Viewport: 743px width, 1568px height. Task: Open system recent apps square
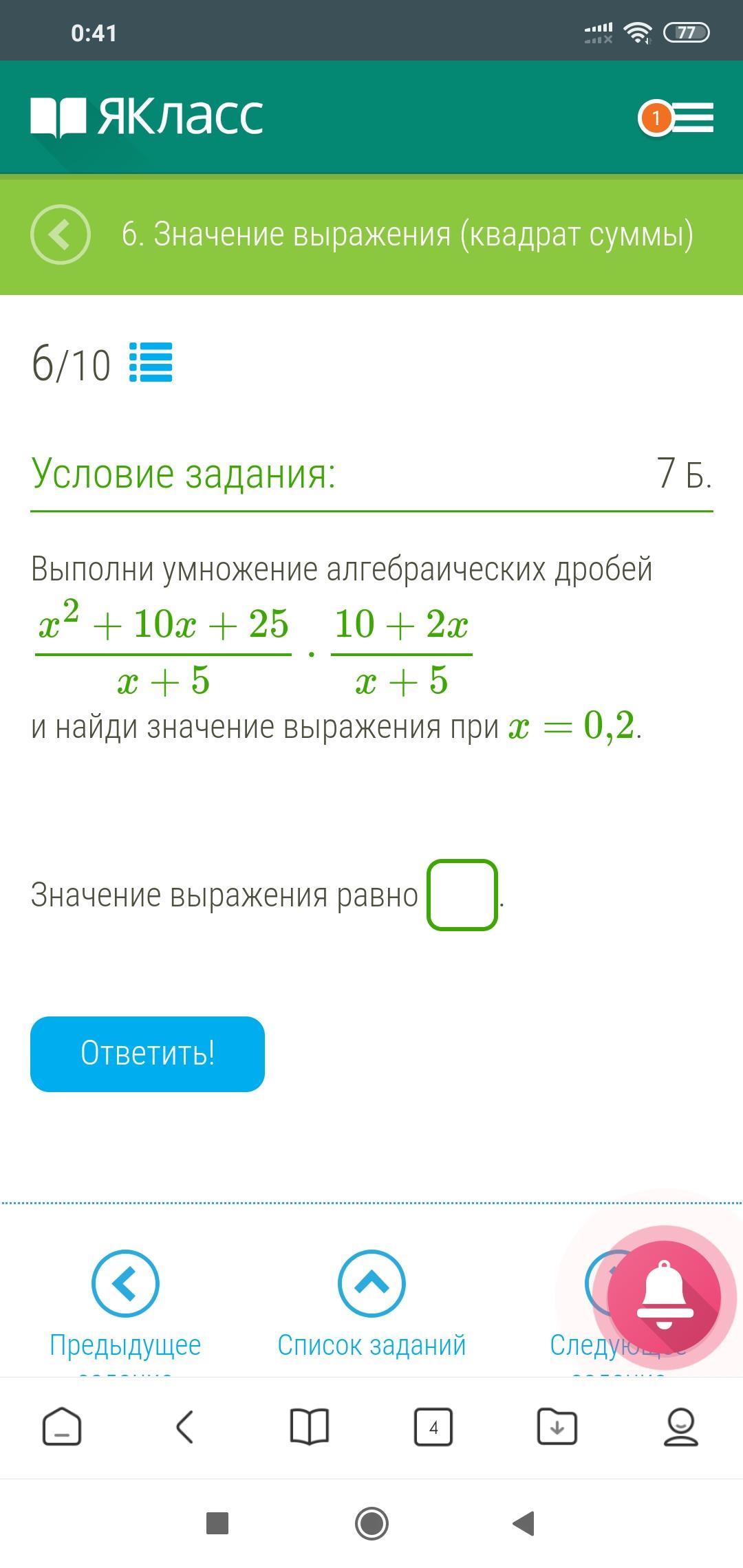pyautogui.click(x=217, y=1523)
